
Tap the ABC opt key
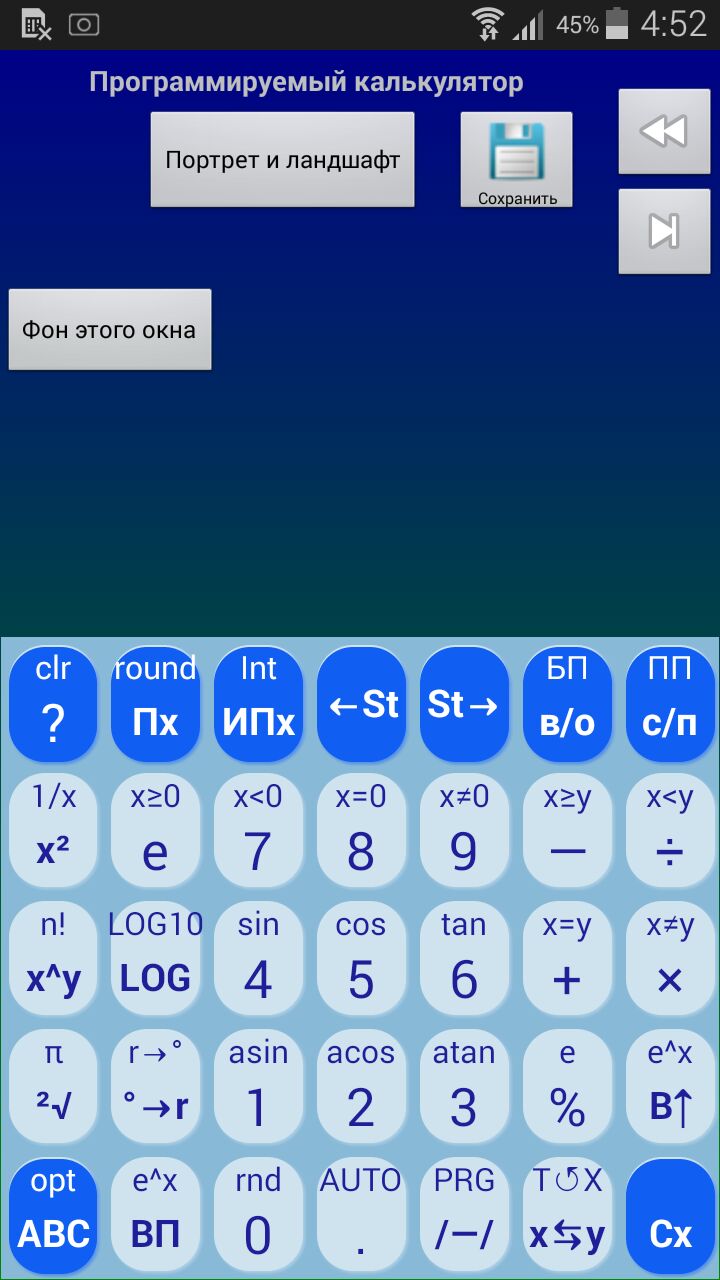53,1216
